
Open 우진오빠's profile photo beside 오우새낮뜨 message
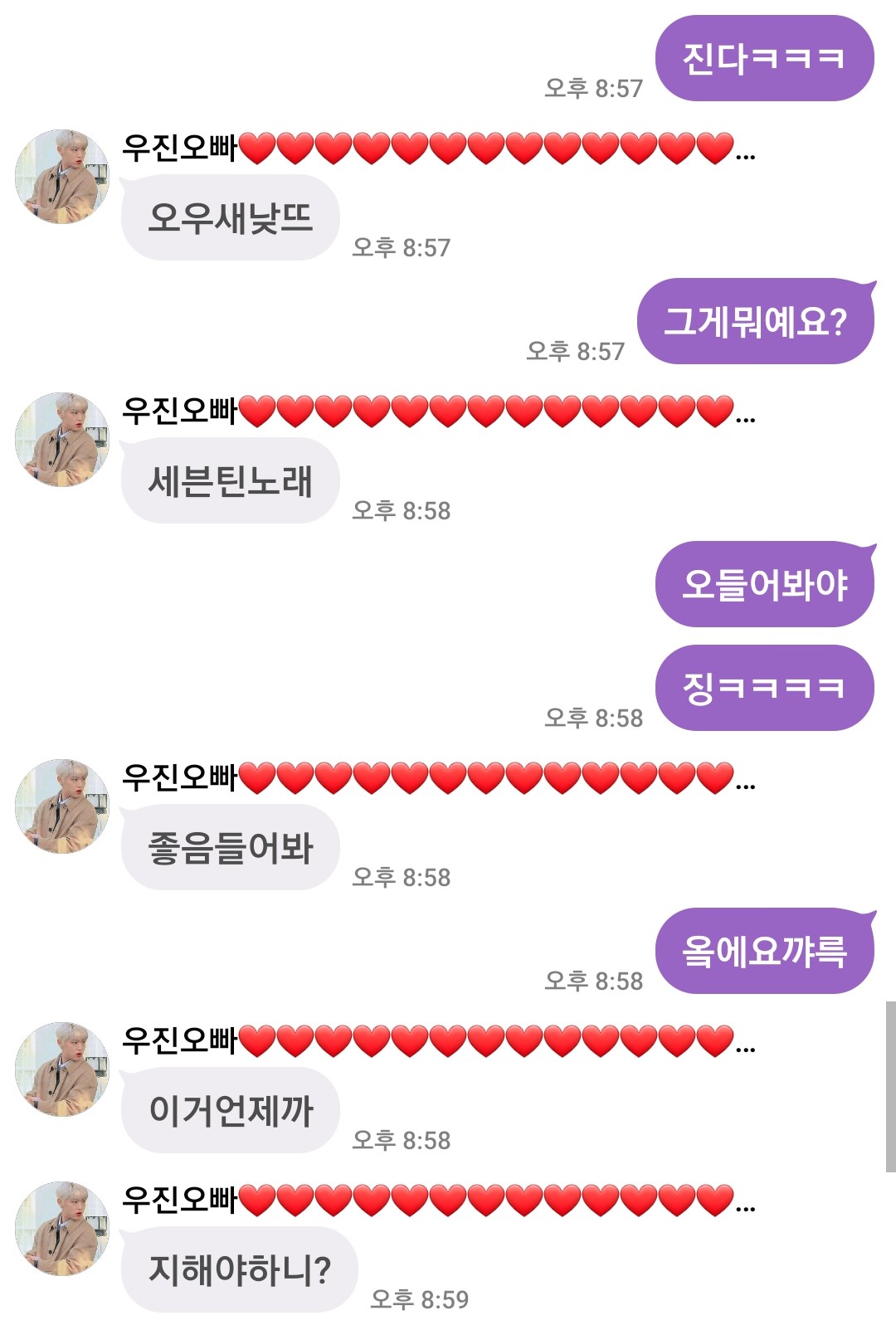pos(62,177)
